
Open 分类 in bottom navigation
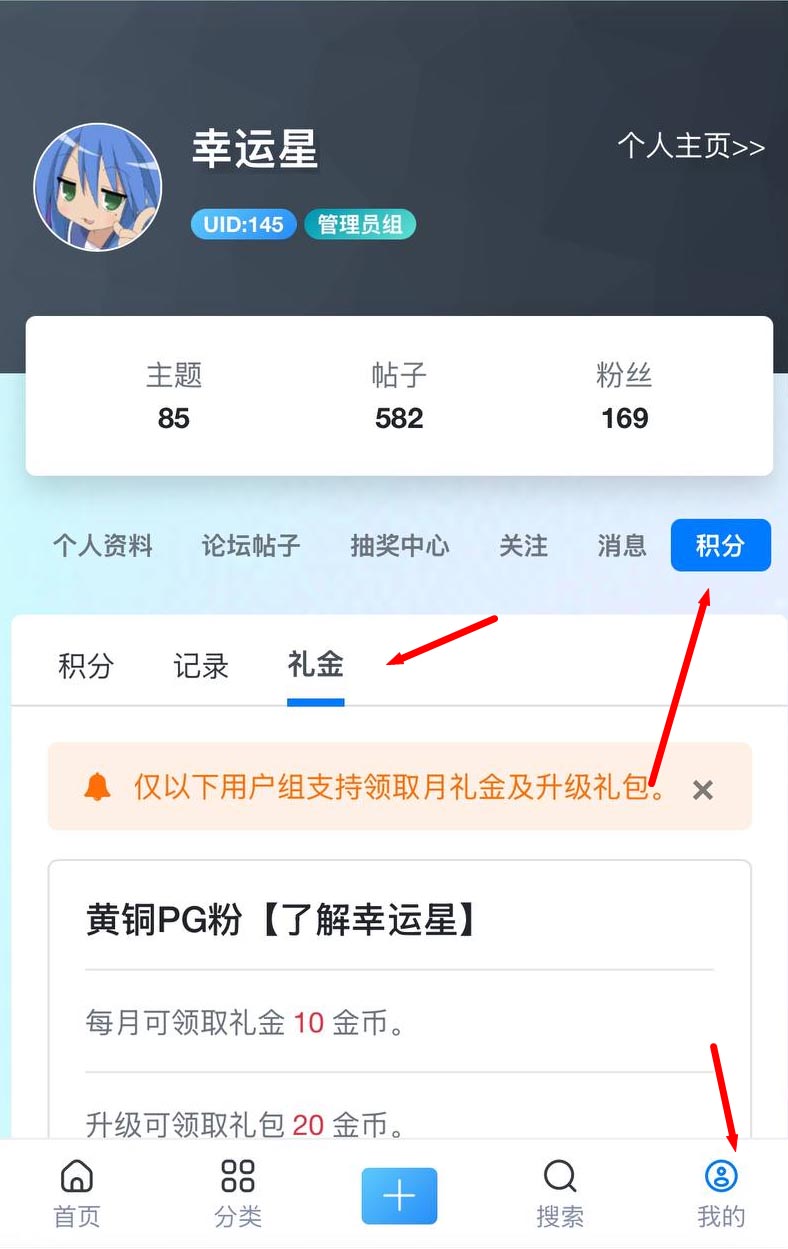click(238, 1194)
